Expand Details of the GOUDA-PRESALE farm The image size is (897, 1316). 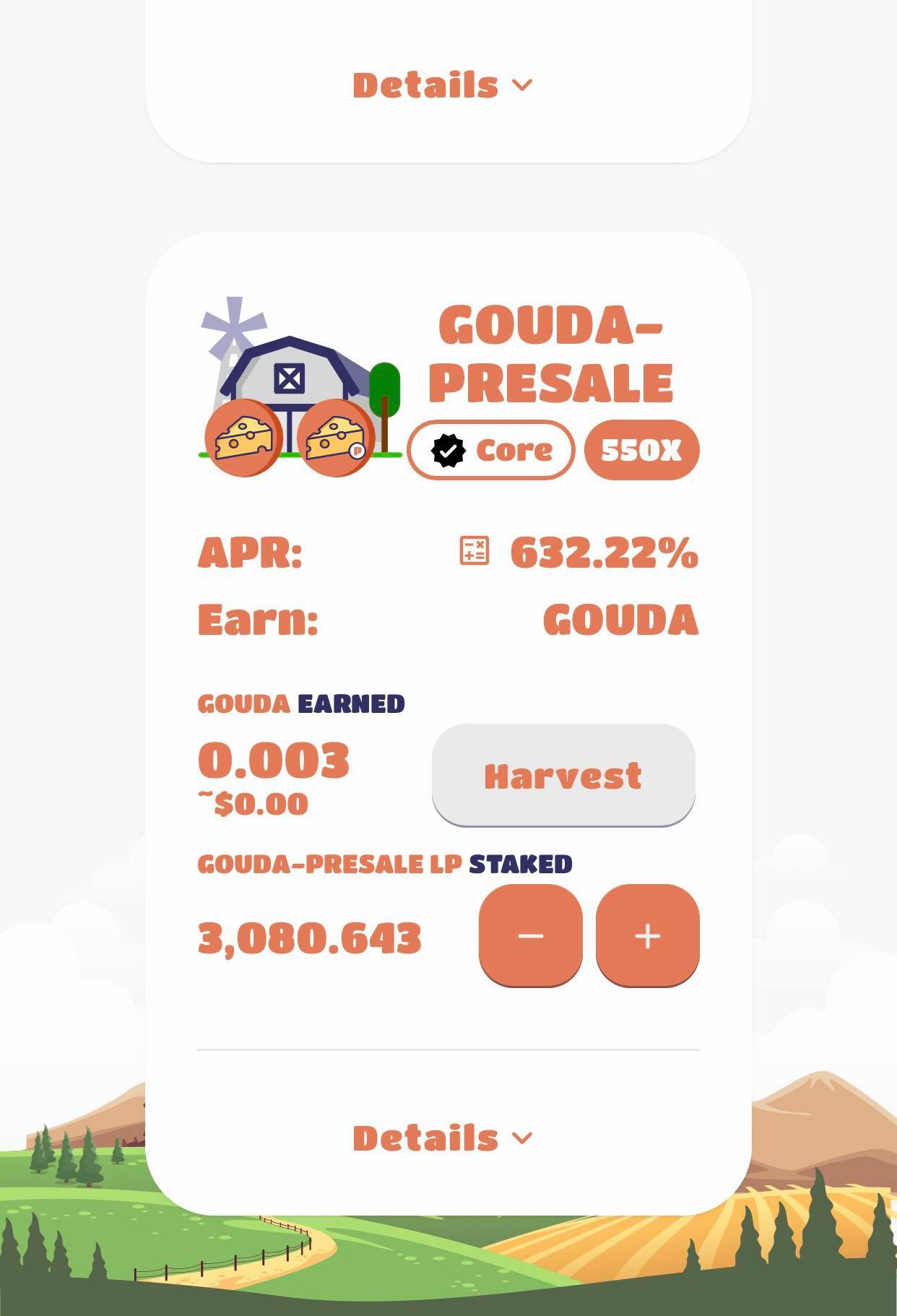click(x=442, y=1138)
